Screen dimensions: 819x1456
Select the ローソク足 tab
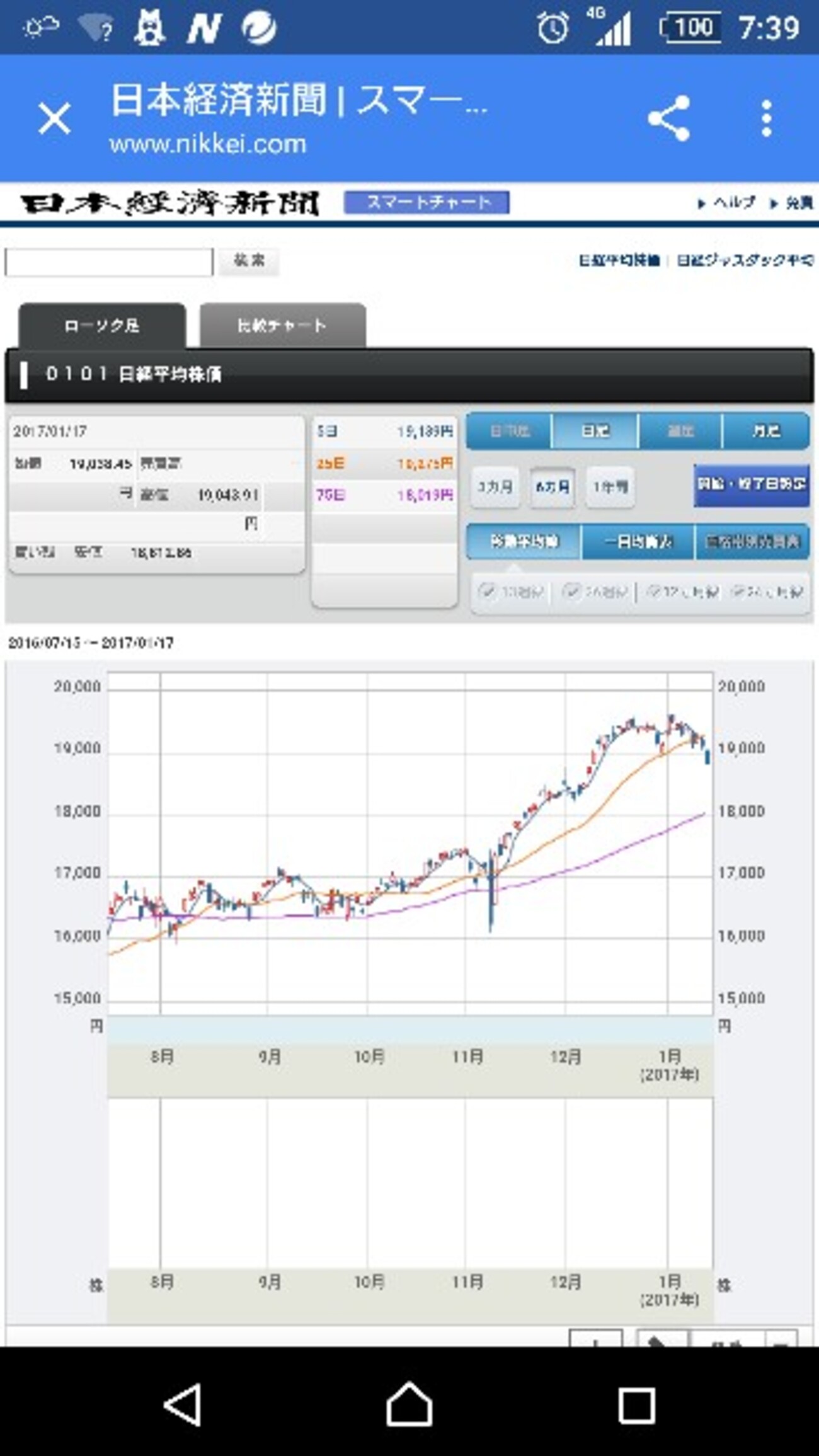tap(102, 326)
